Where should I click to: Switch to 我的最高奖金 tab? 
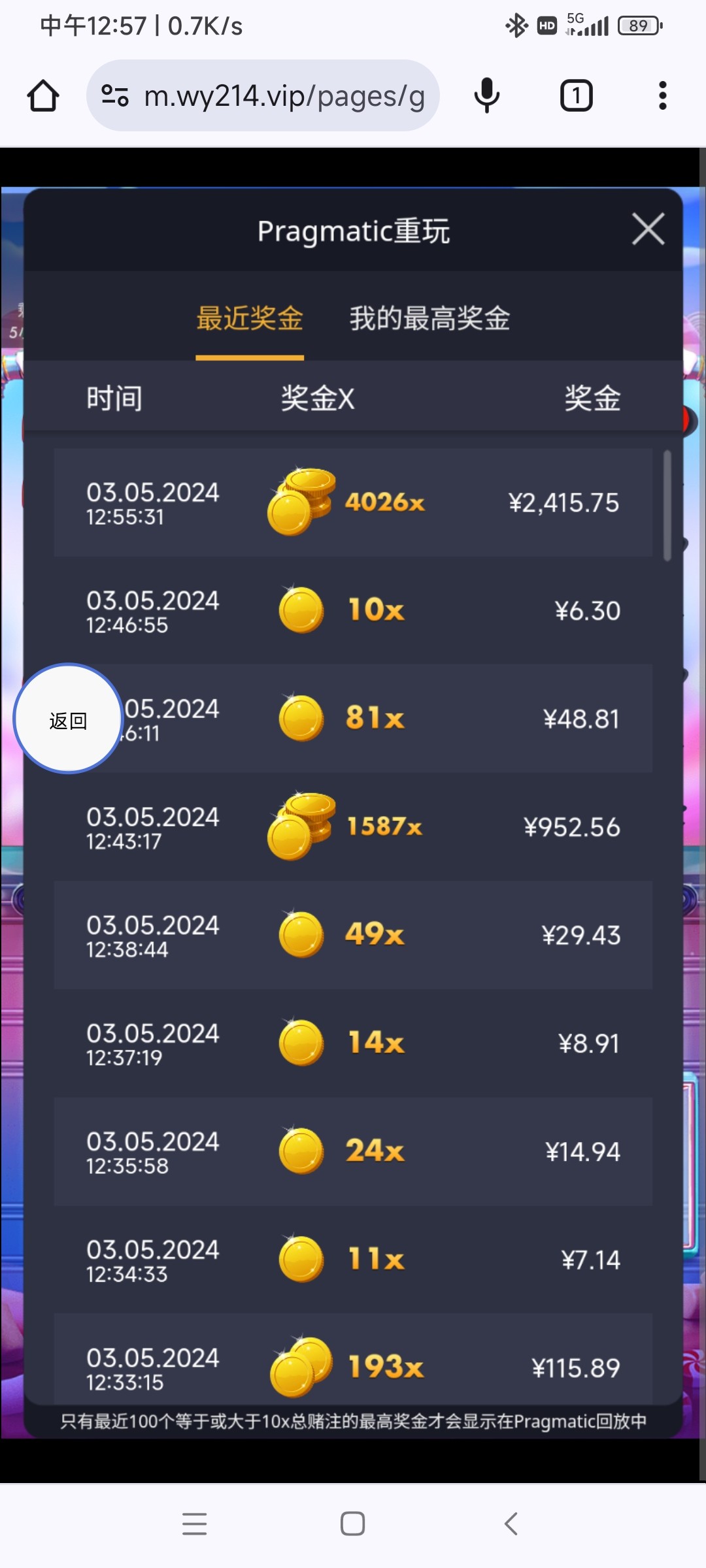click(x=429, y=319)
